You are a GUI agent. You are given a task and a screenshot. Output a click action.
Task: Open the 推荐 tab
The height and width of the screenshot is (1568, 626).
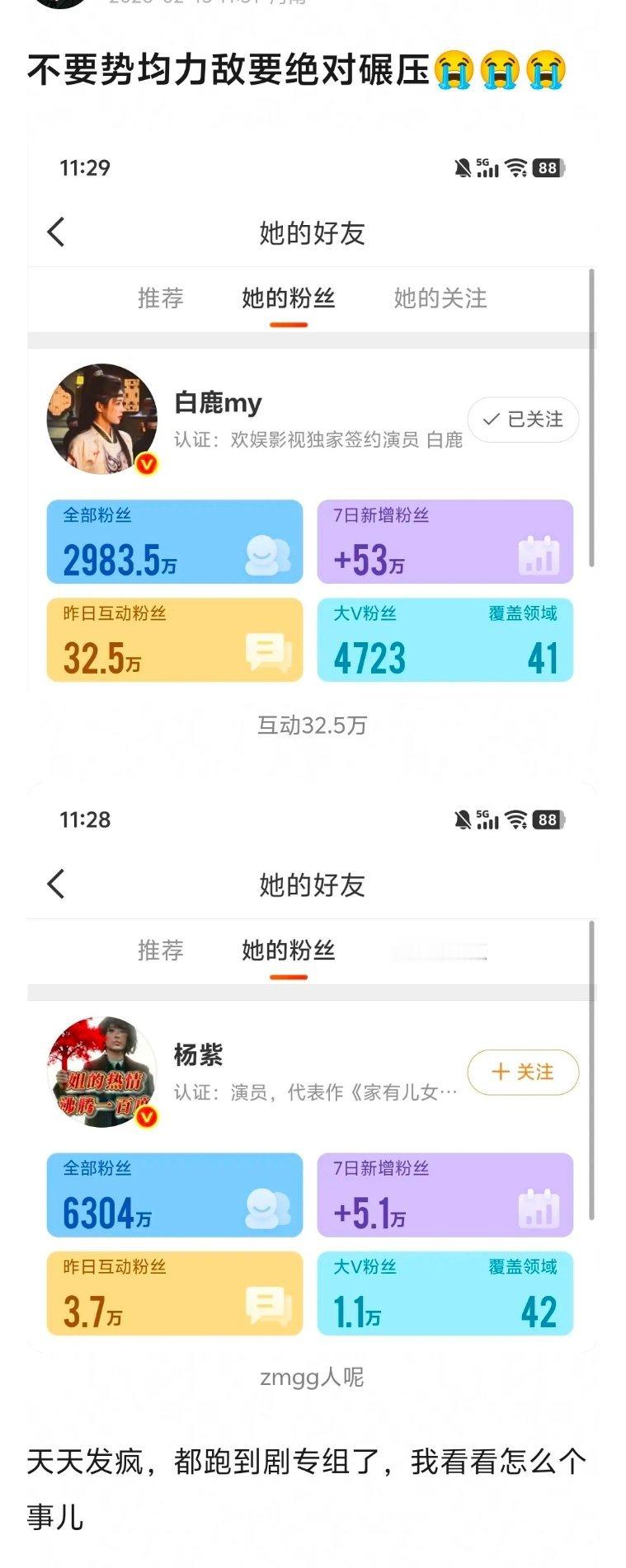[x=162, y=299]
